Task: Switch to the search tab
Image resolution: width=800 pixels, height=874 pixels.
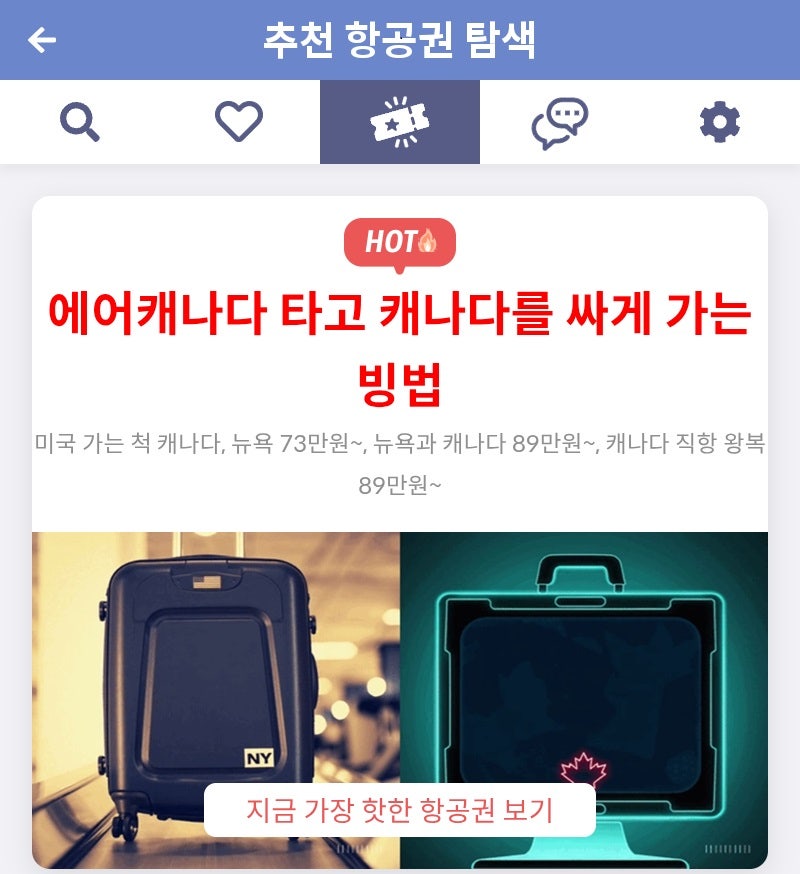Action: click(x=80, y=122)
